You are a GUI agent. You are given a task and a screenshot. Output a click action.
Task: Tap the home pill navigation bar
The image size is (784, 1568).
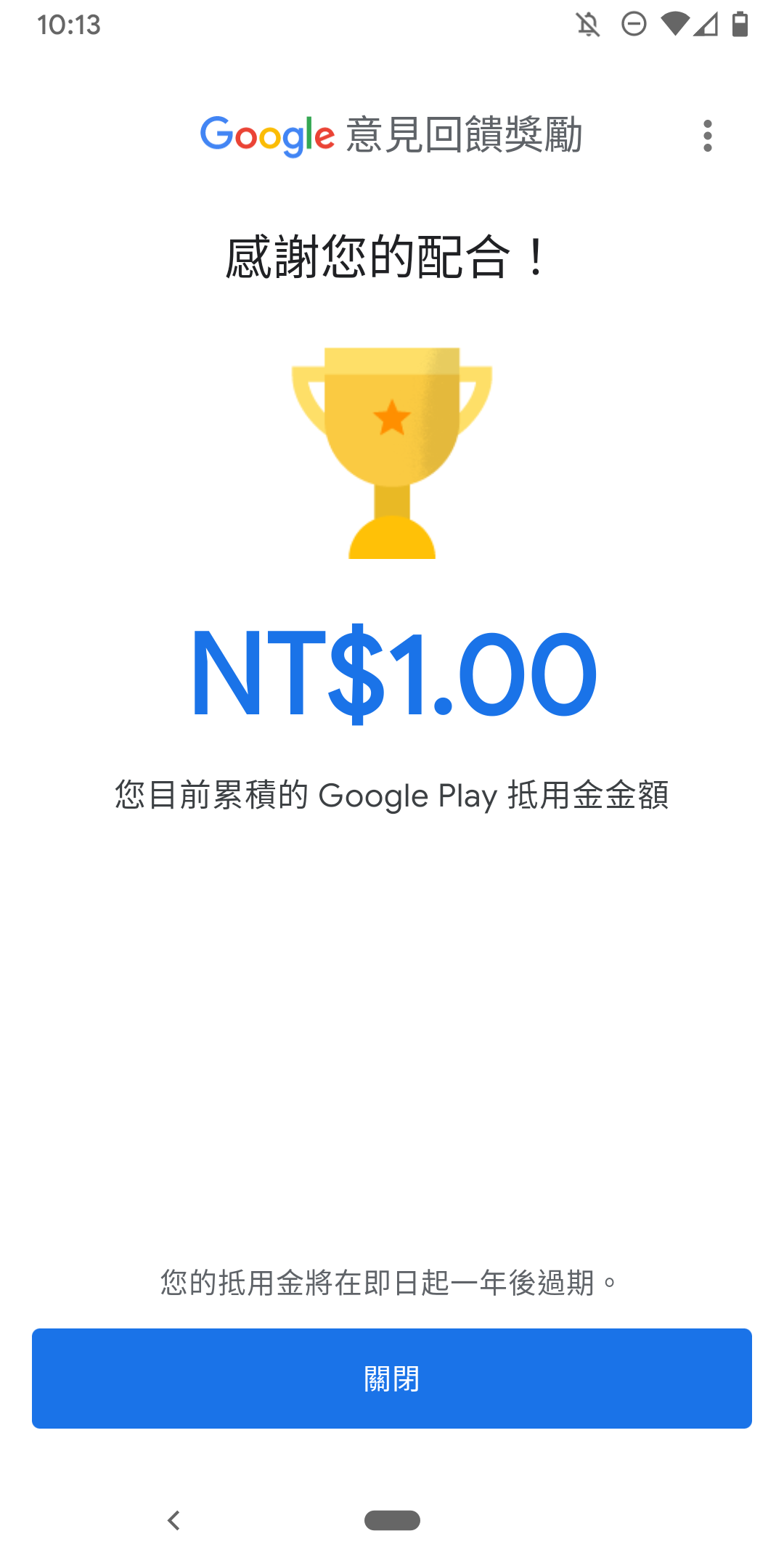(x=392, y=1520)
